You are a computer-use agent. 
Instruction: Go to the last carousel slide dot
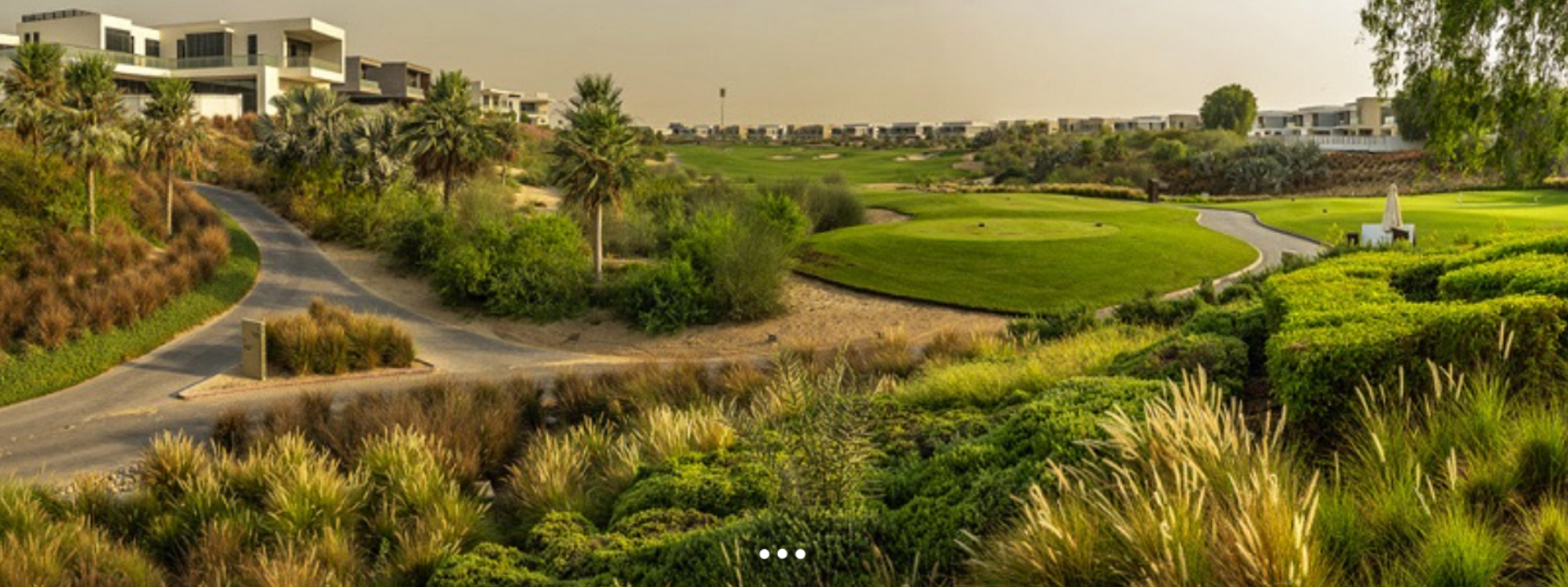pos(800,554)
